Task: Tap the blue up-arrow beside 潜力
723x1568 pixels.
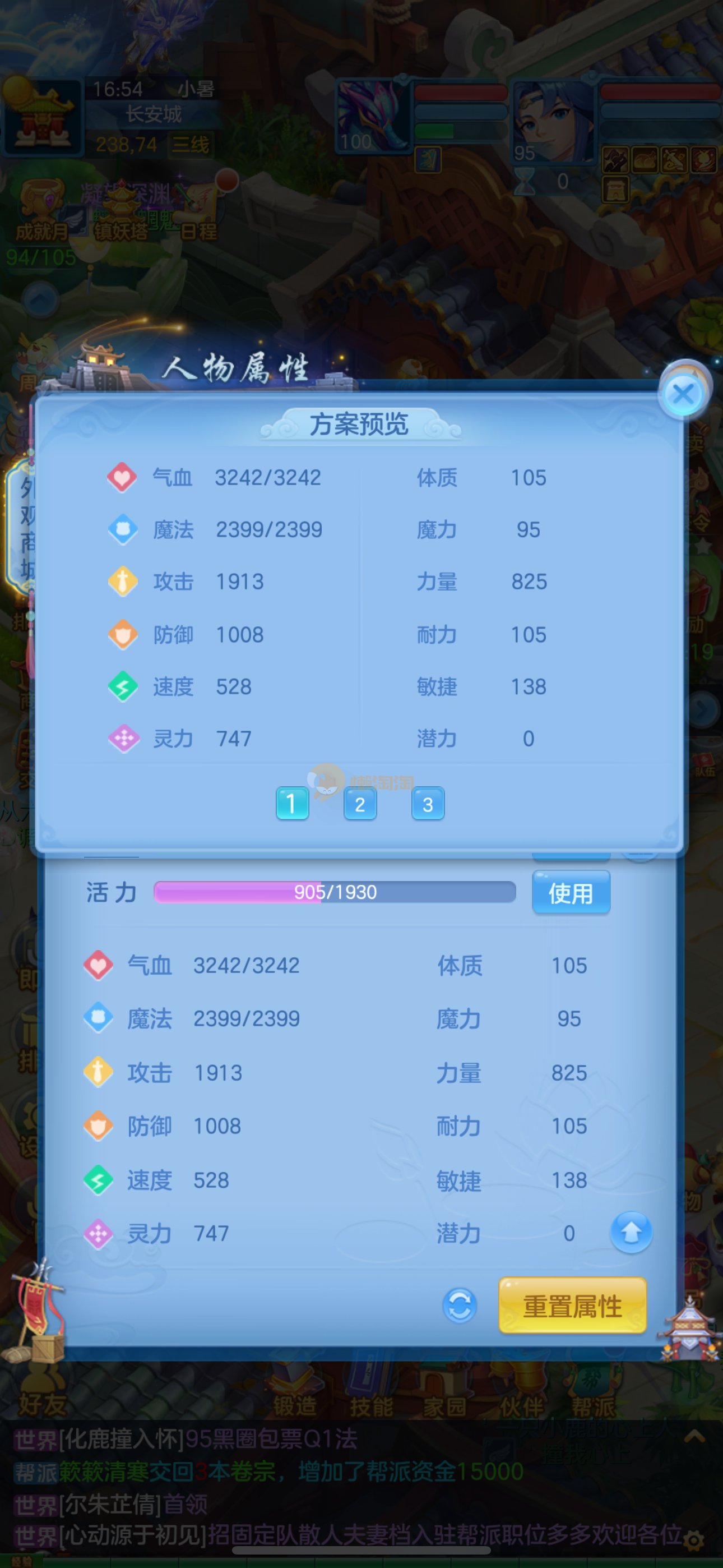Action: click(x=631, y=1233)
